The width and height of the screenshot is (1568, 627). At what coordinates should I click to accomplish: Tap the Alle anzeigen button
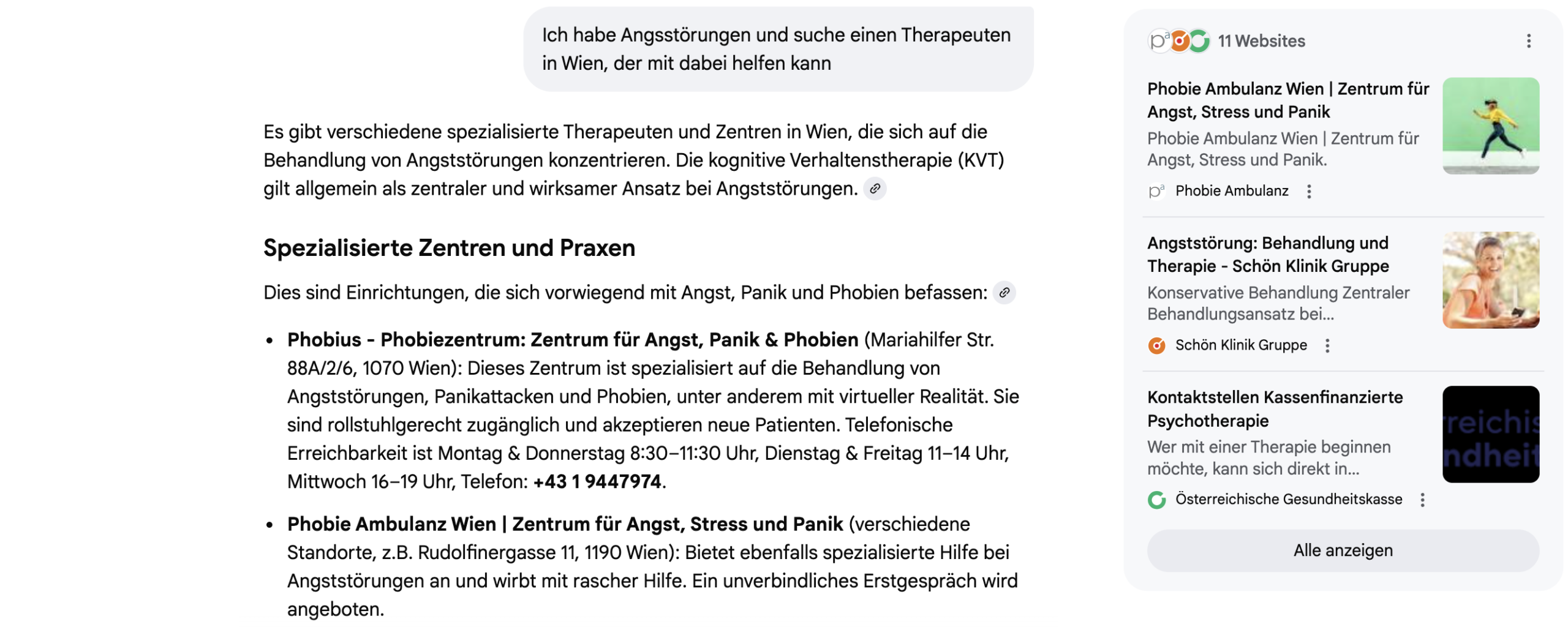coord(1342,550)
